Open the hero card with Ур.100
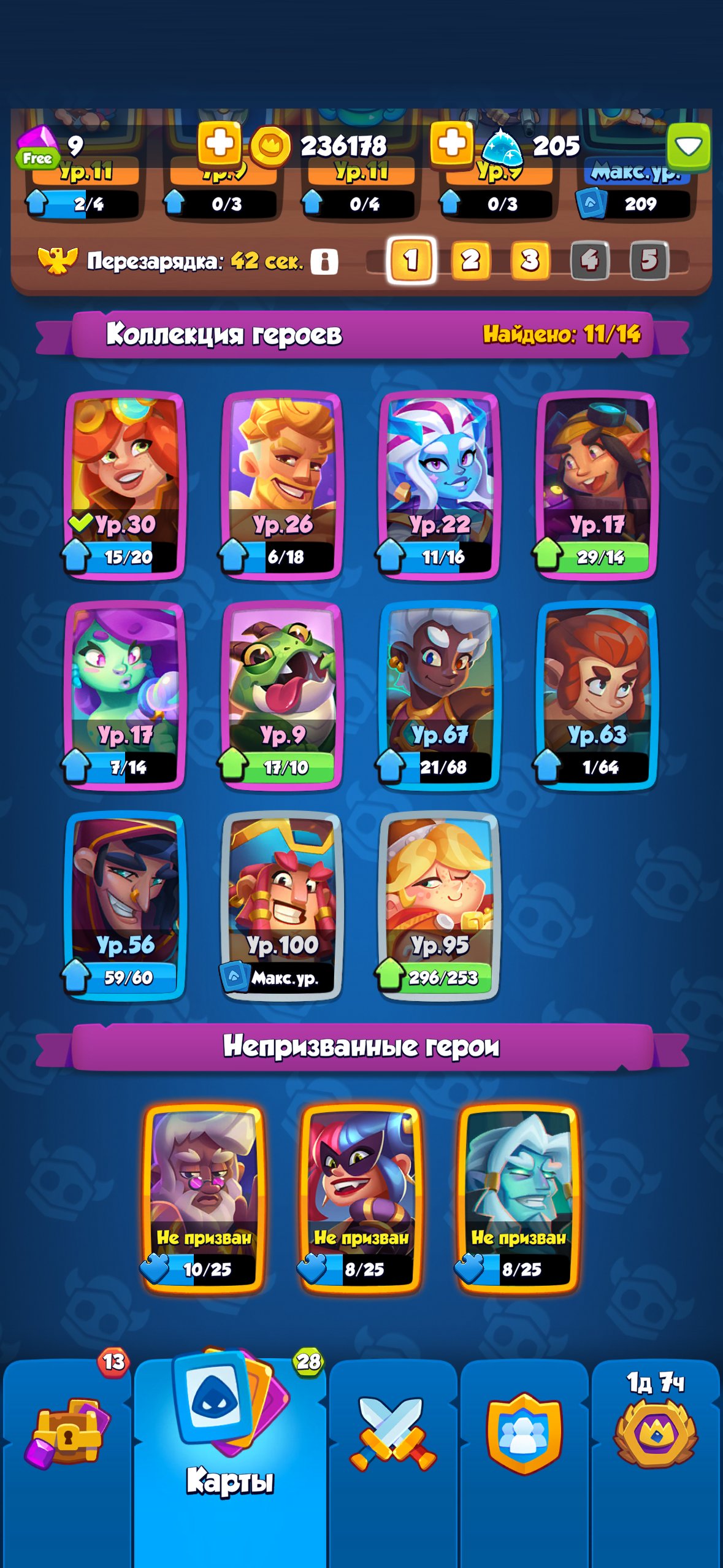Screen dimensions: 723x1568 click(x=282, y=905)
